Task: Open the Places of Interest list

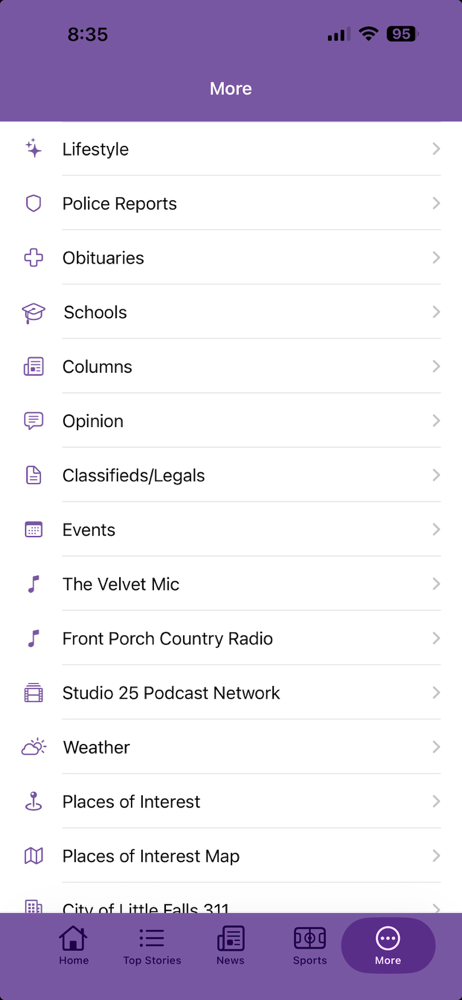Action: (x=231, y=802)
